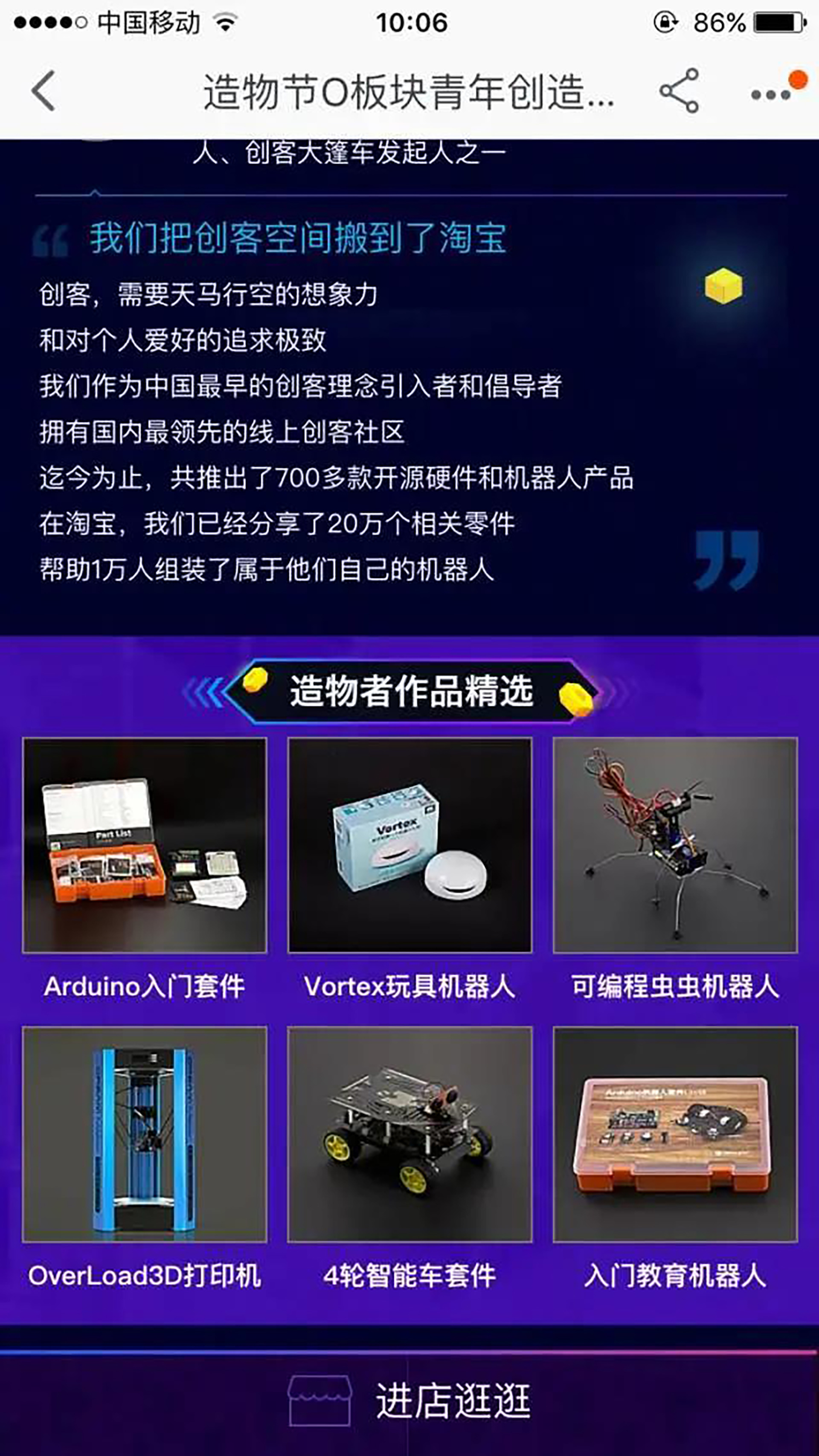
Task: Open the three-dot overflow menu
Action: (771, 94)
